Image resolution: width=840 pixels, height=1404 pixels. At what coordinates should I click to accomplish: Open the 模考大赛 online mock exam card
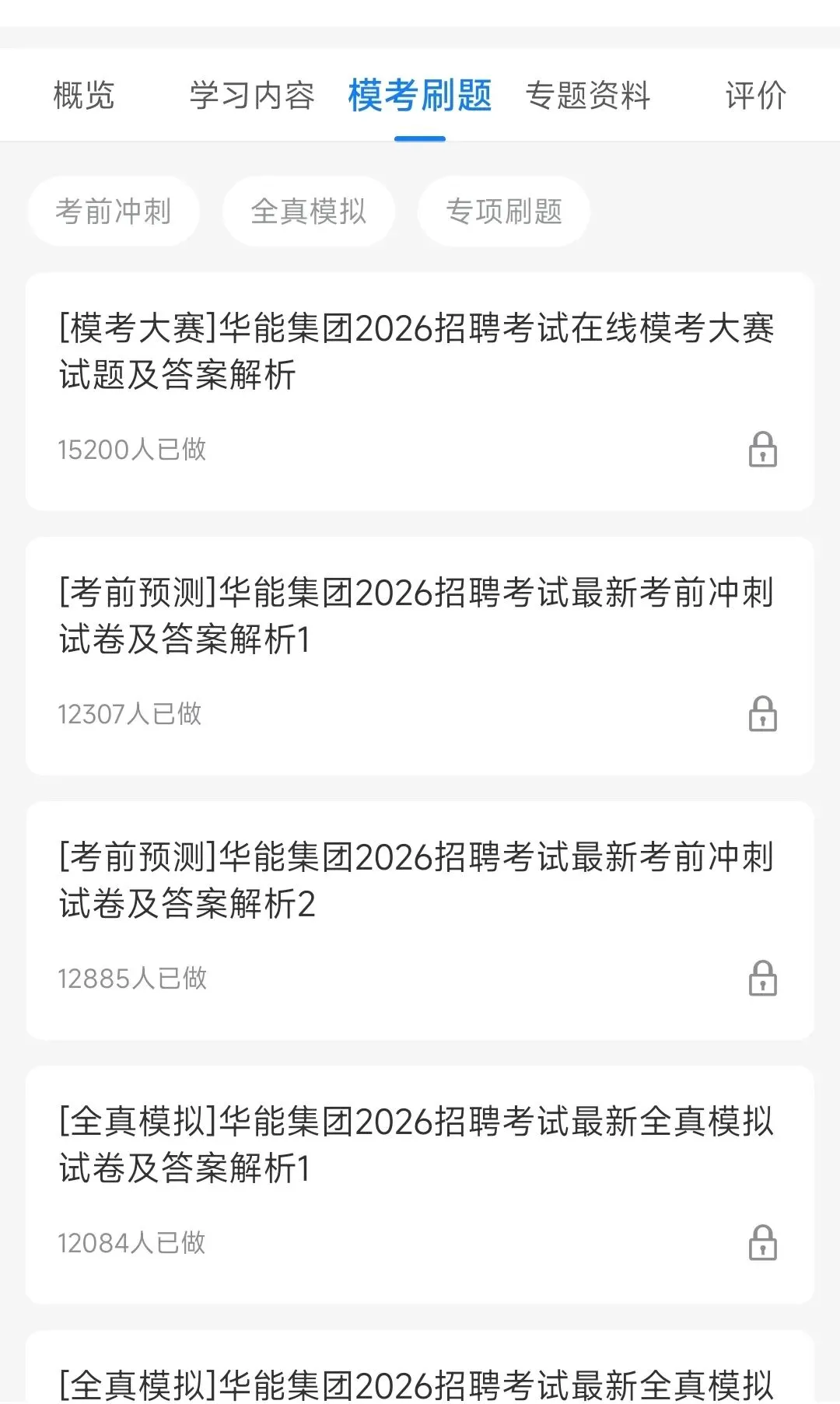(417, 352)
